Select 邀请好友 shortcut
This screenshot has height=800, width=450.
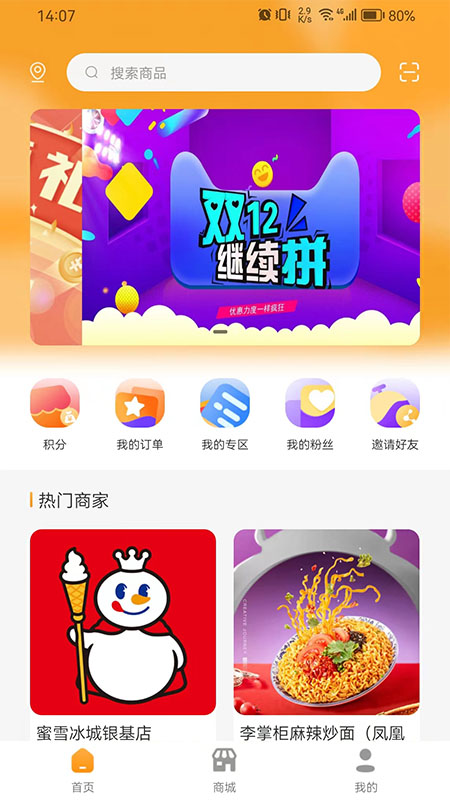pos(395,414)
